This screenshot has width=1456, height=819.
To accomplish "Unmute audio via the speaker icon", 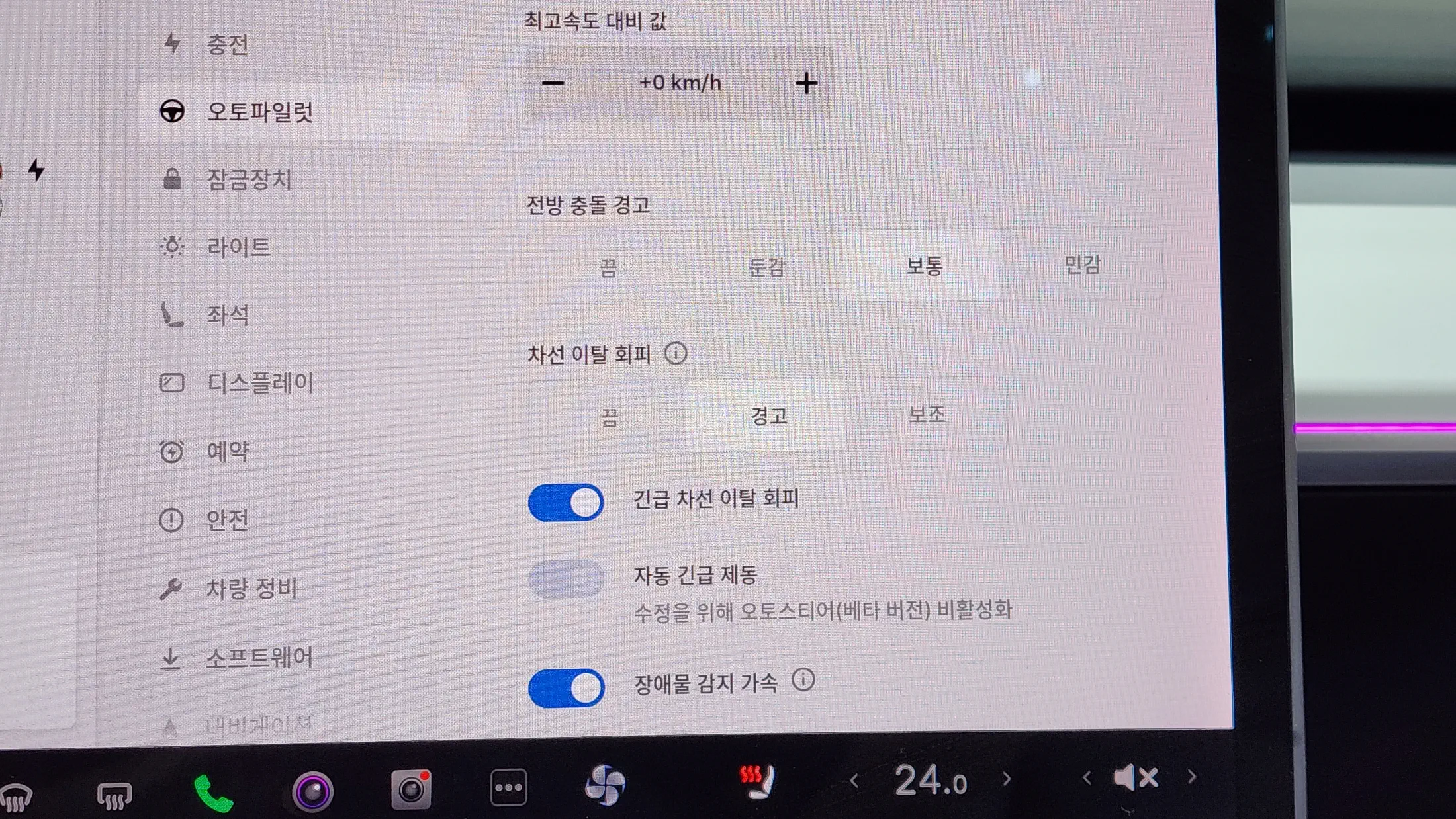I will [x=1136, y=777].
